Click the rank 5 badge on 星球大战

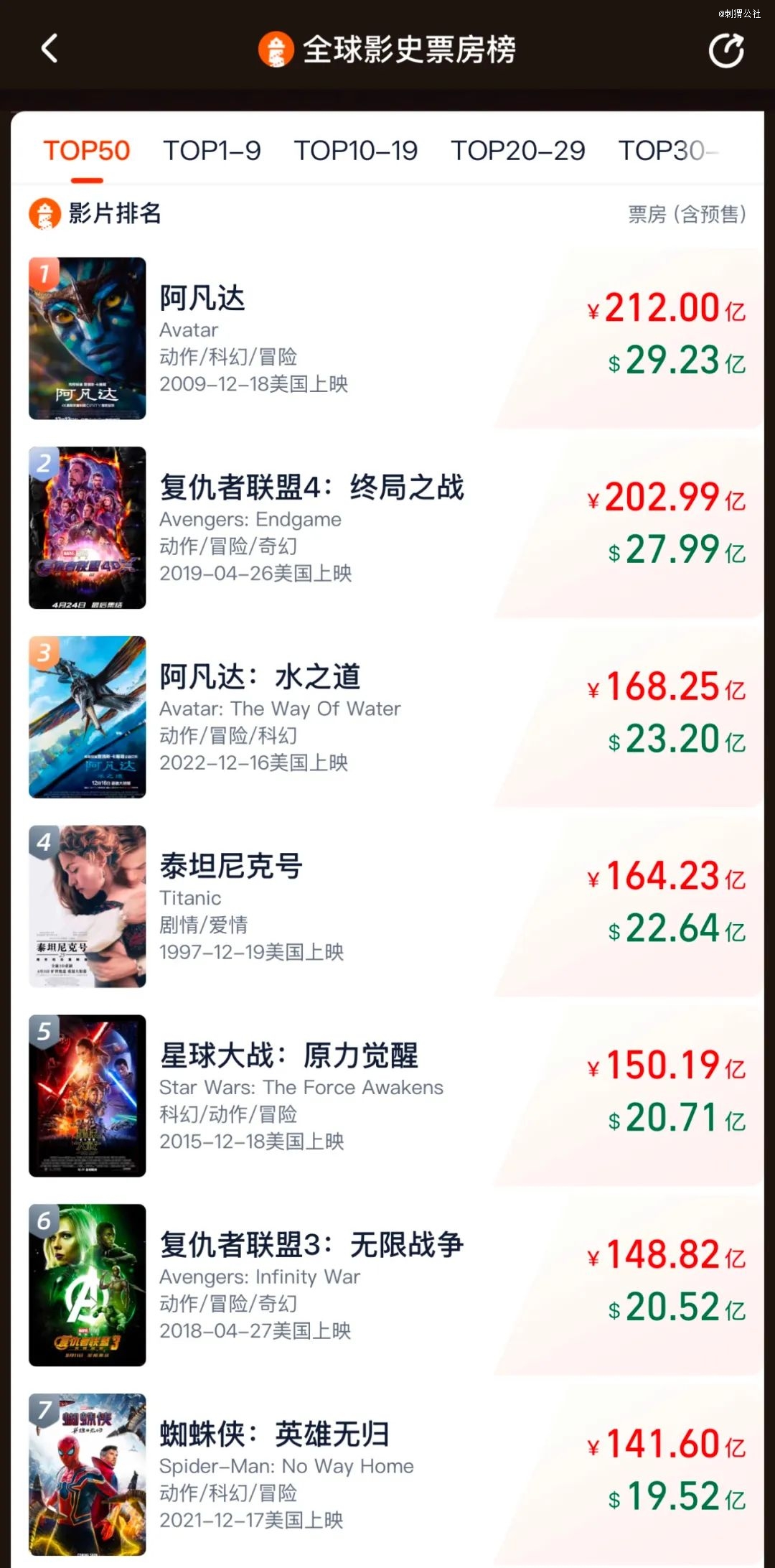43,1032
